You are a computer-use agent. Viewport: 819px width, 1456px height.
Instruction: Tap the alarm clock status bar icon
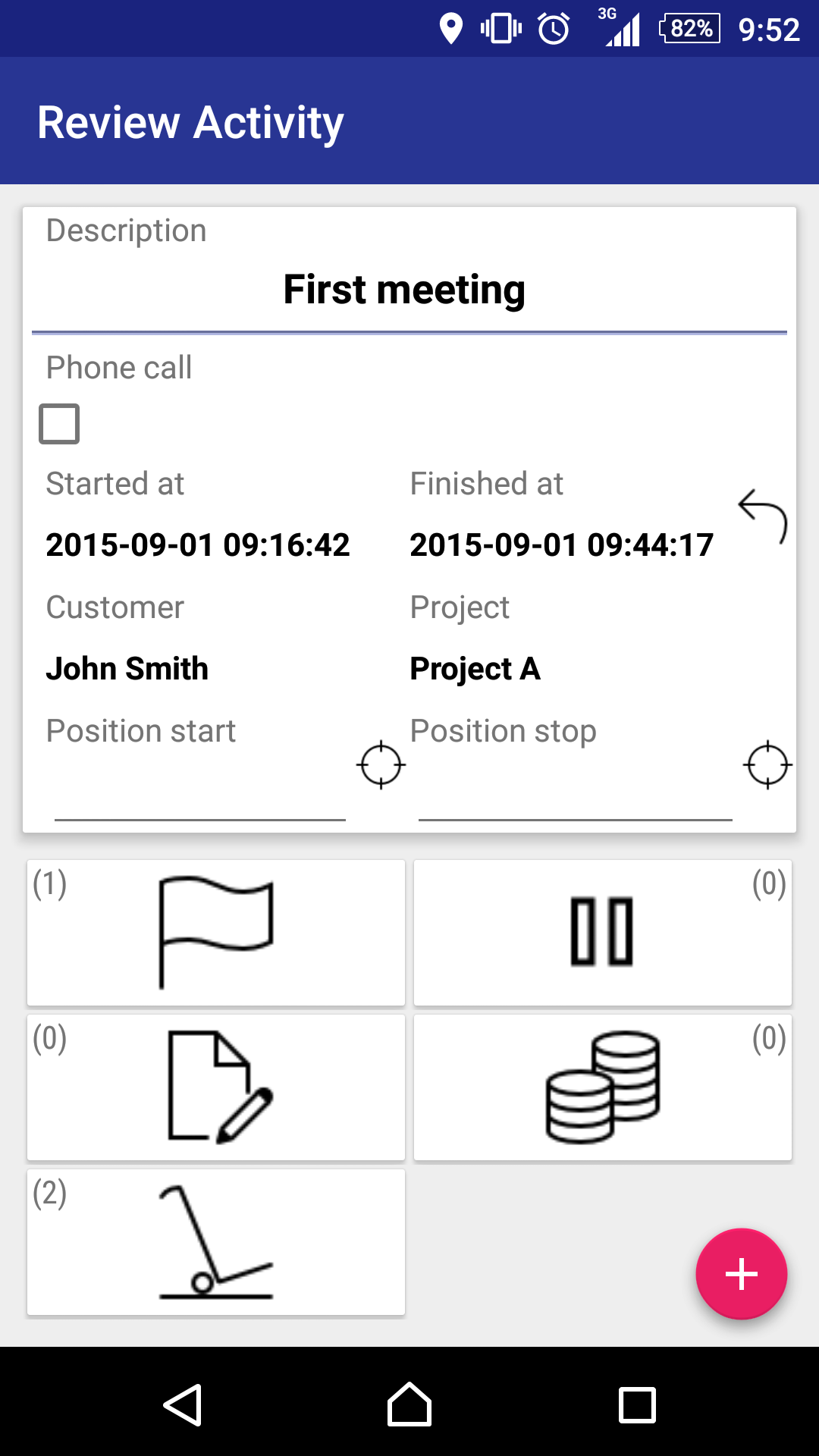click(553, 30)
